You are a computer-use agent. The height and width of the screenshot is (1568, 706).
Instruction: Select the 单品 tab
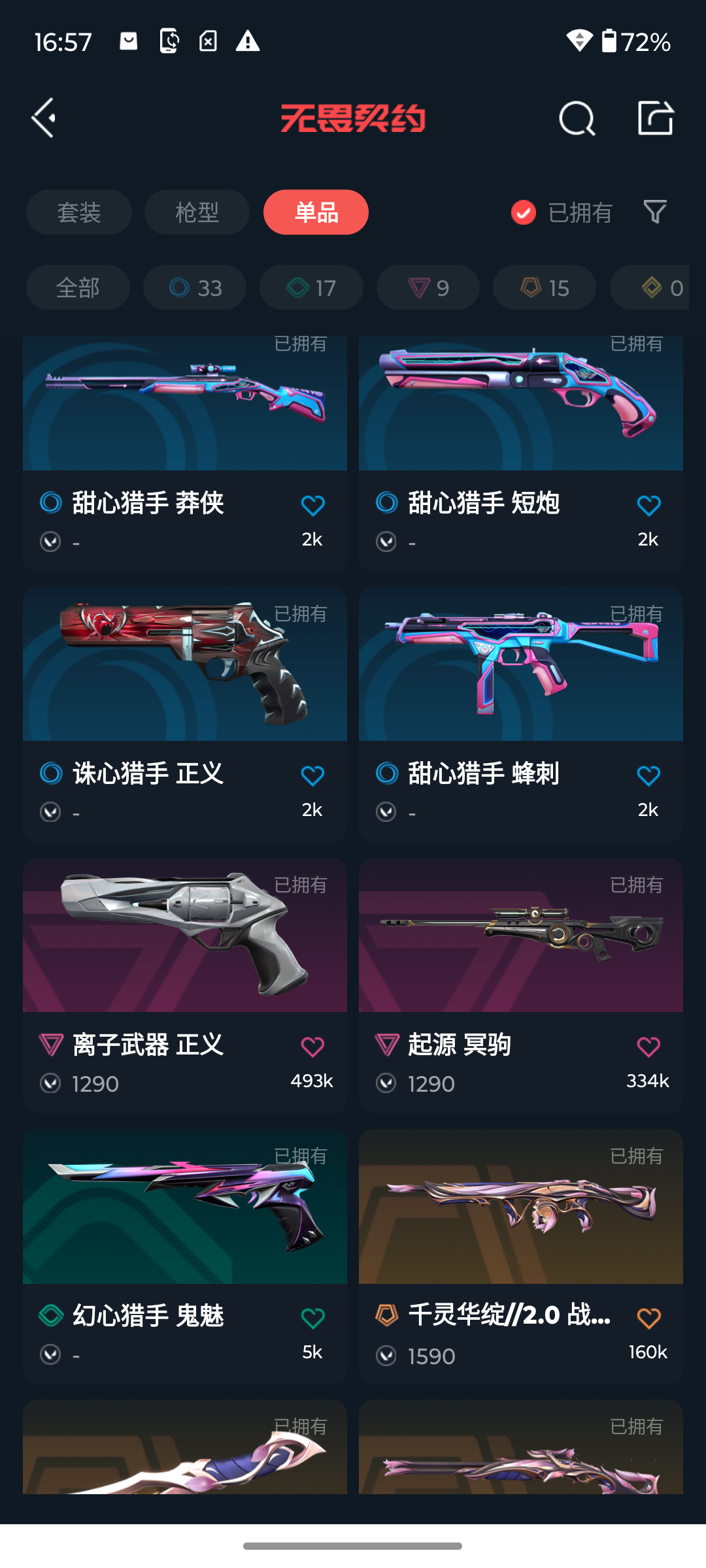click(x=316, y=212)
